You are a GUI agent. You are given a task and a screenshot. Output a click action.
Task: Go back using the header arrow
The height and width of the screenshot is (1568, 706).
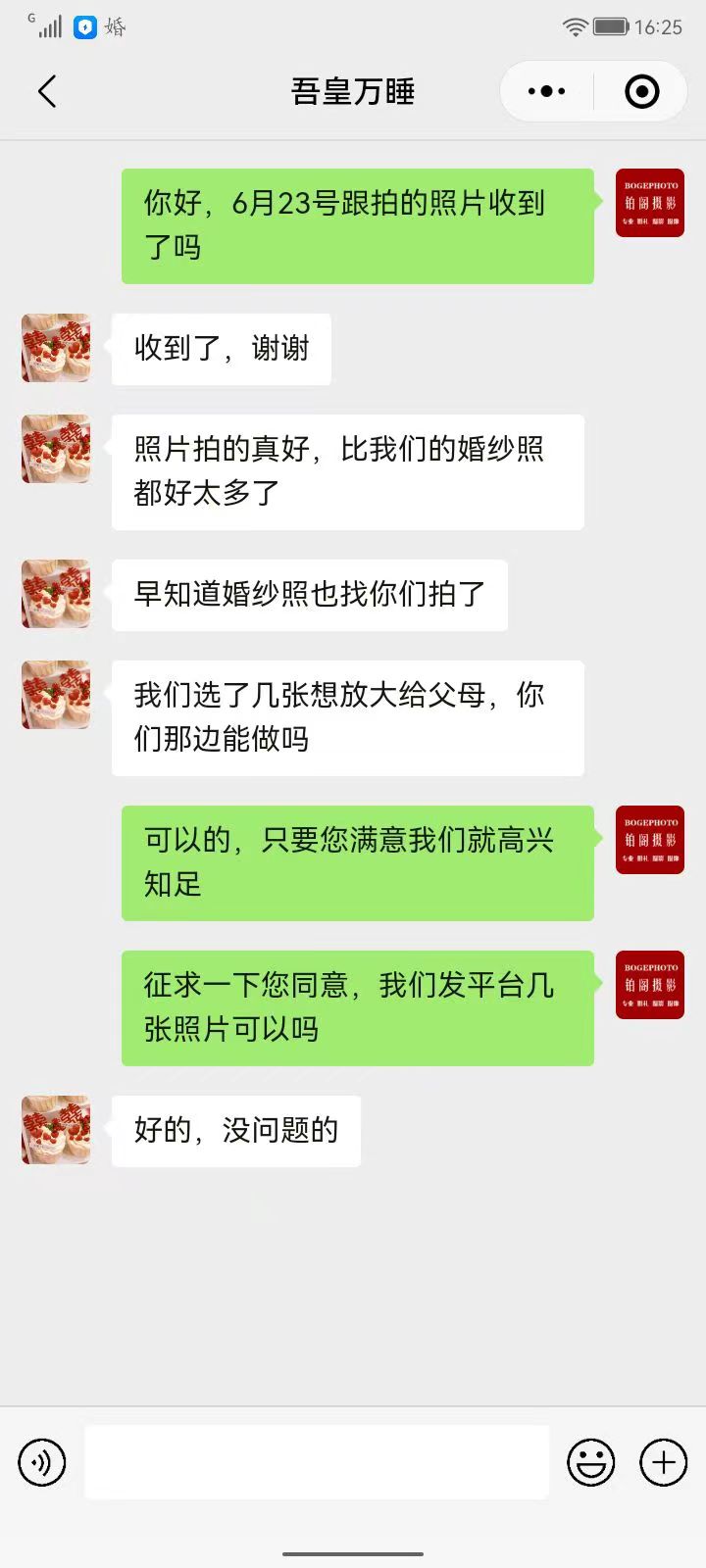tap(47, 91)
